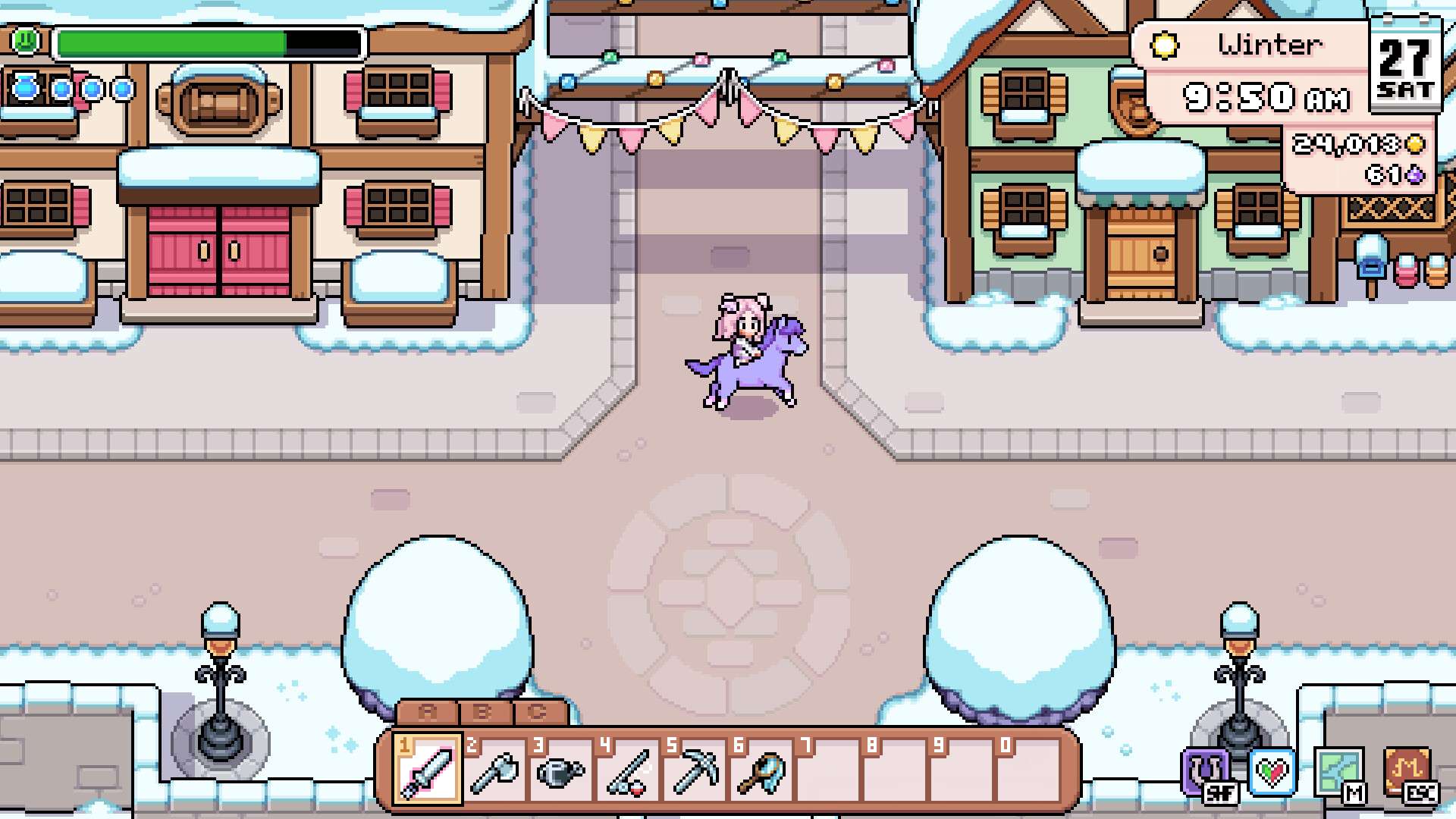Switch to hotbar tab B
1456x819 pixels.
tap(482, 713)
